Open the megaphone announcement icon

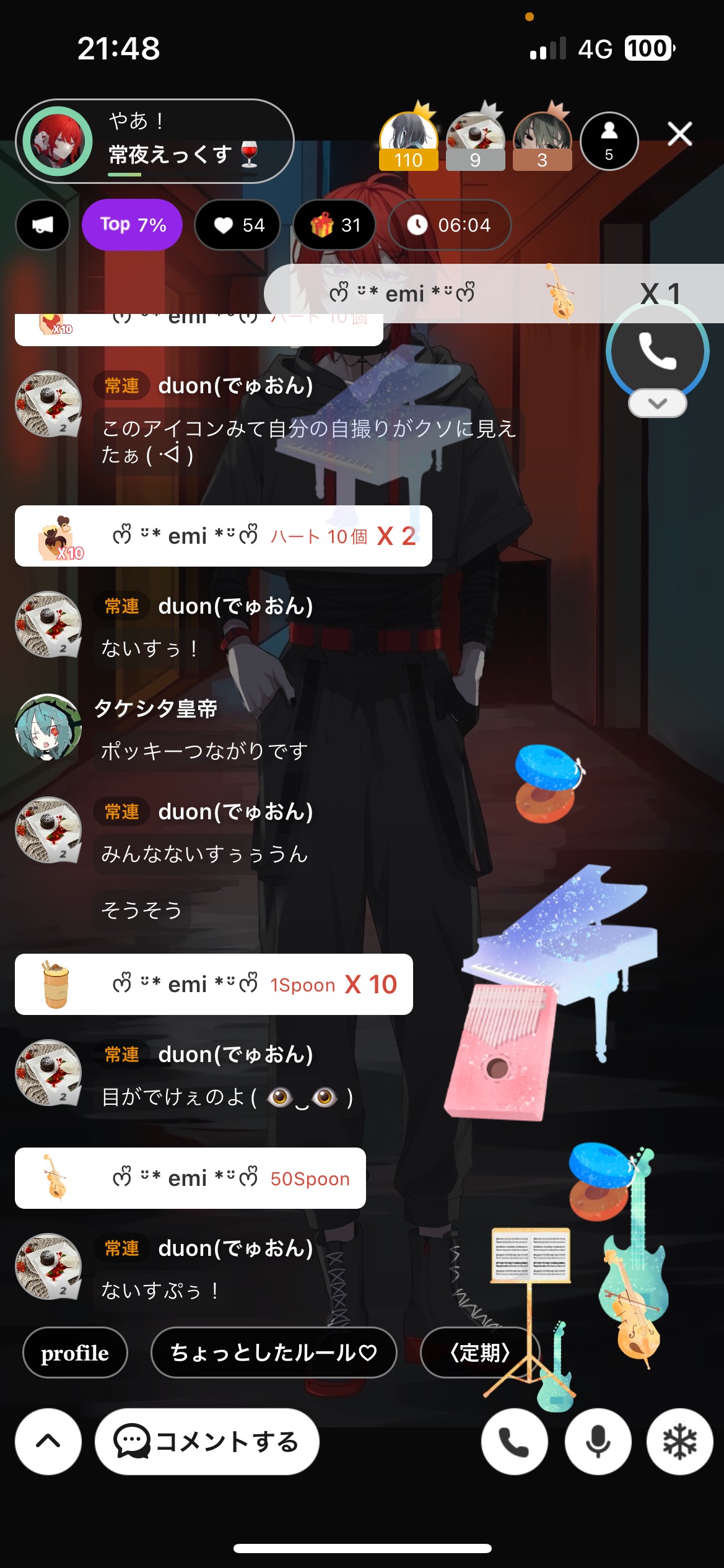43,225
